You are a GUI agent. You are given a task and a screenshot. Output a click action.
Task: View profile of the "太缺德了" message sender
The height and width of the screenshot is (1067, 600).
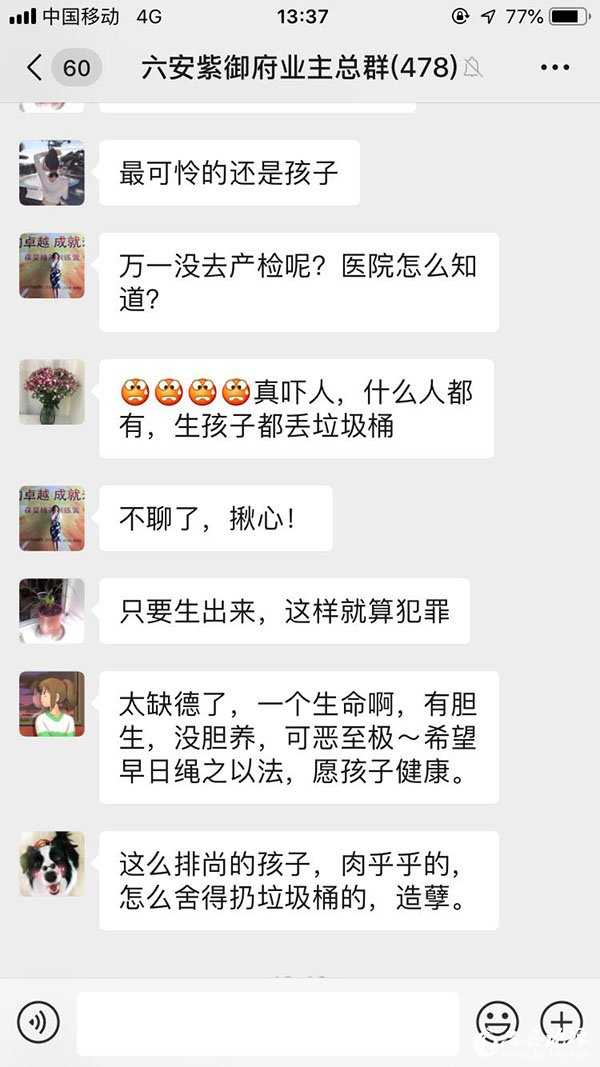click(52, 704)
